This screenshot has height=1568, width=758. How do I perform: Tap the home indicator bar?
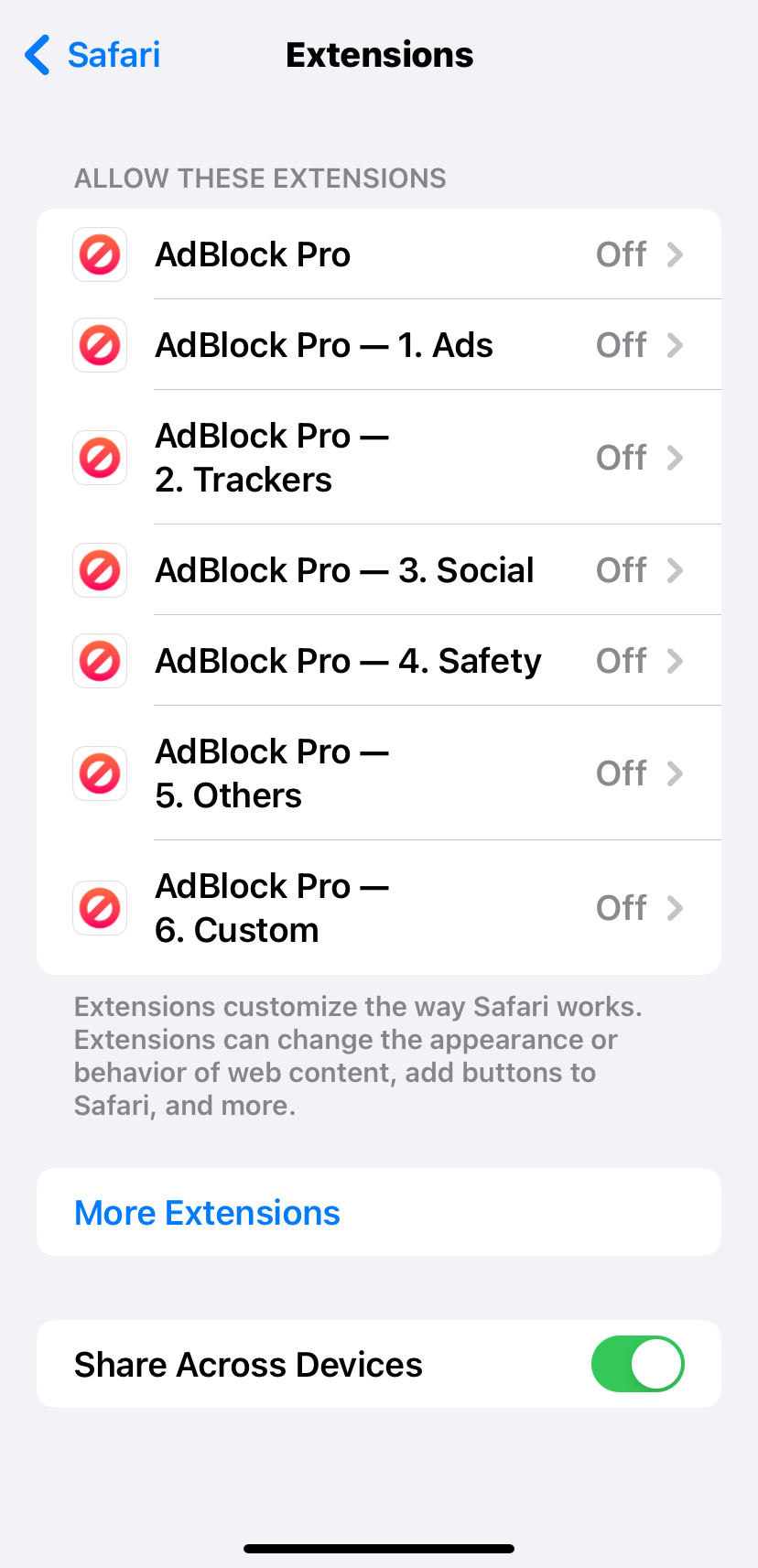379,1548
